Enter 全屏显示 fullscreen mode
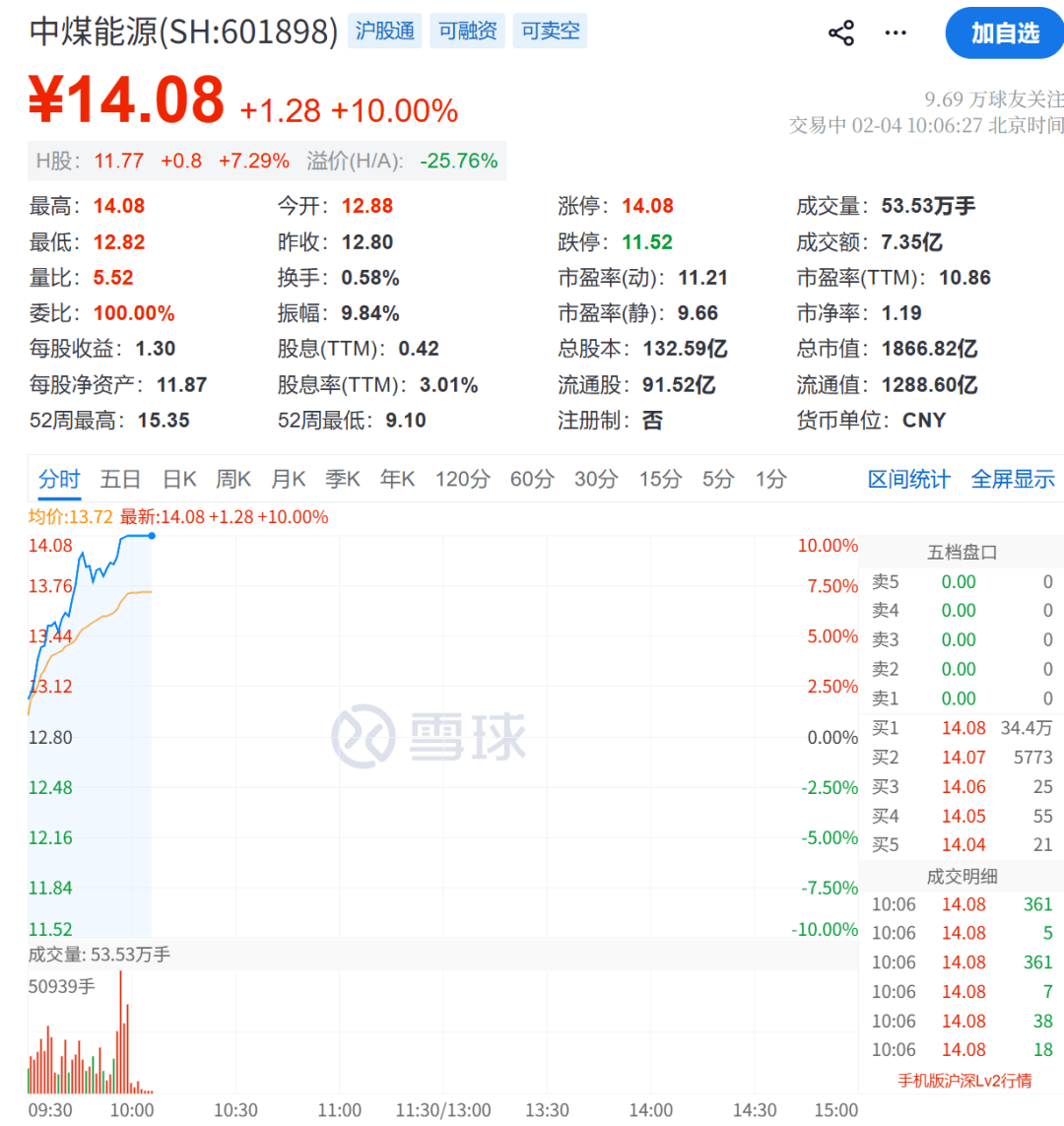Viewport: 1064px width, 1126px height. pos(1013,480)
